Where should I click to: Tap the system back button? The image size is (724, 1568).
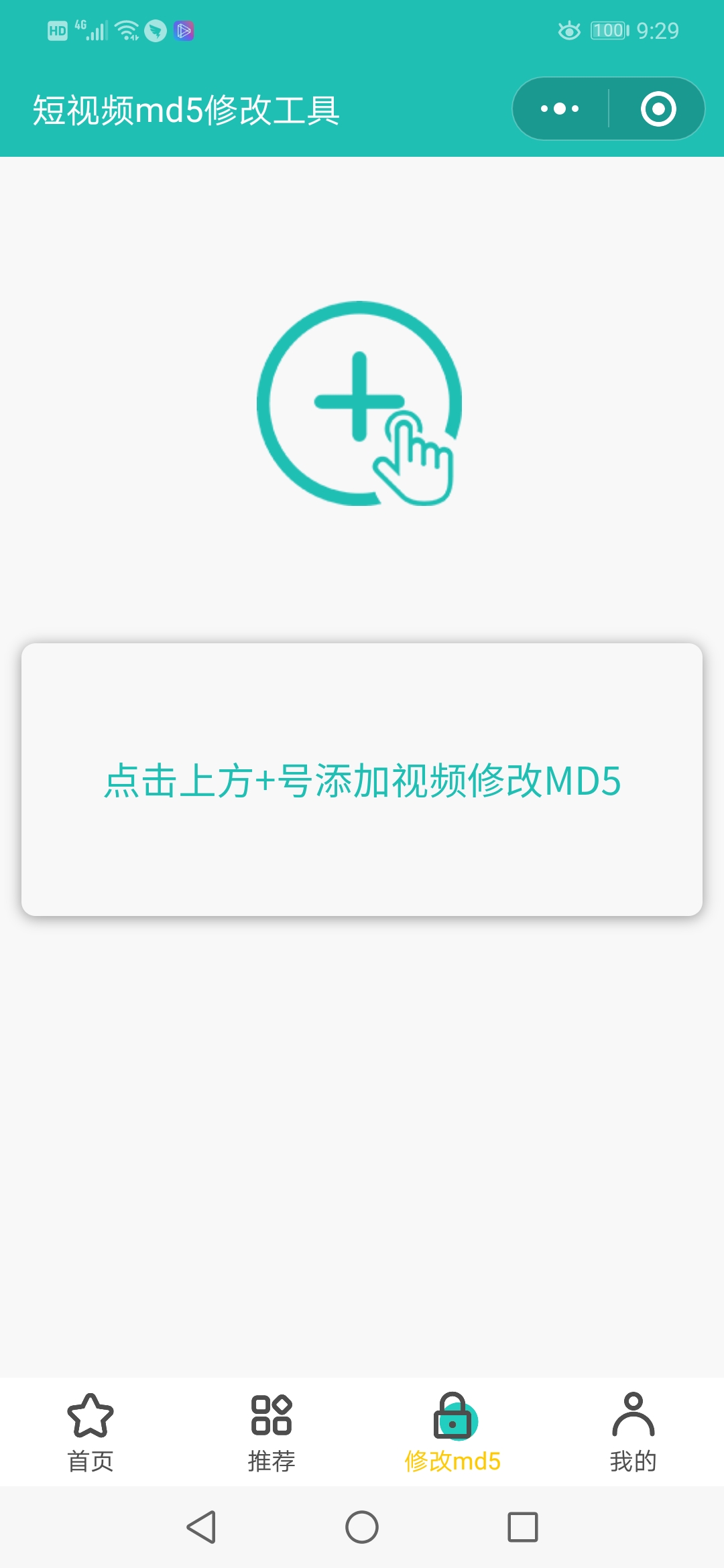tap(201, 1527)
